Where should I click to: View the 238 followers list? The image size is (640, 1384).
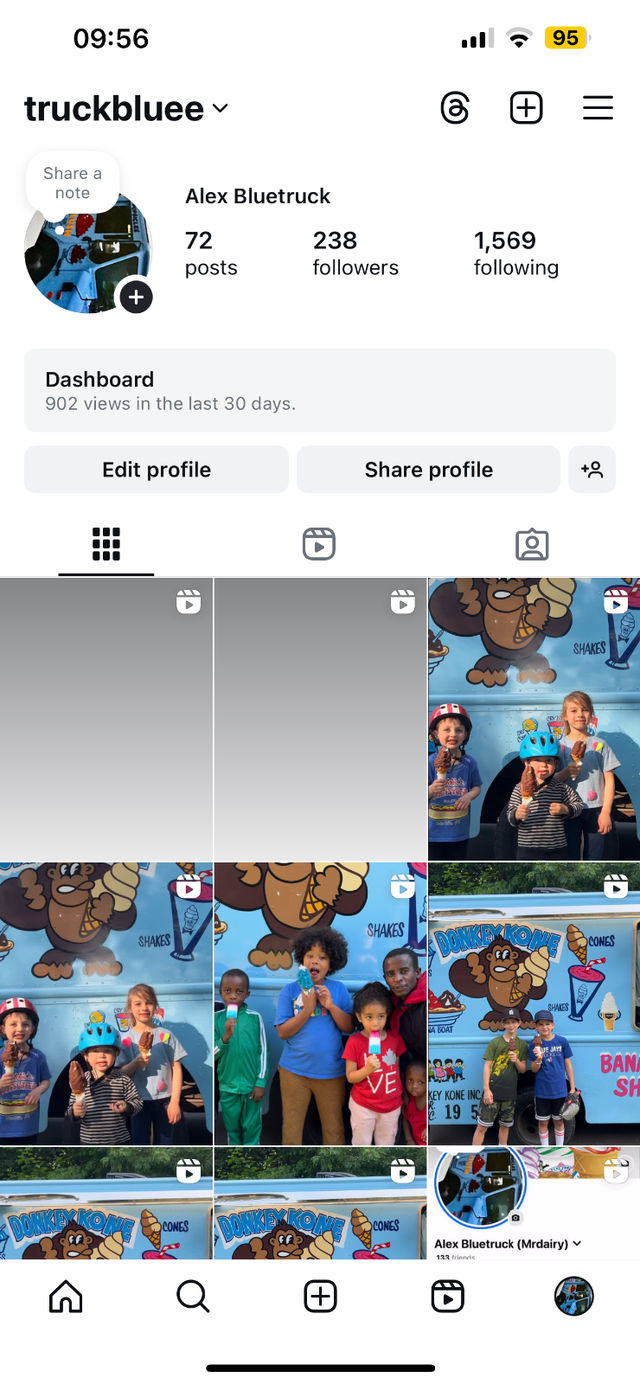pos(355,253)
